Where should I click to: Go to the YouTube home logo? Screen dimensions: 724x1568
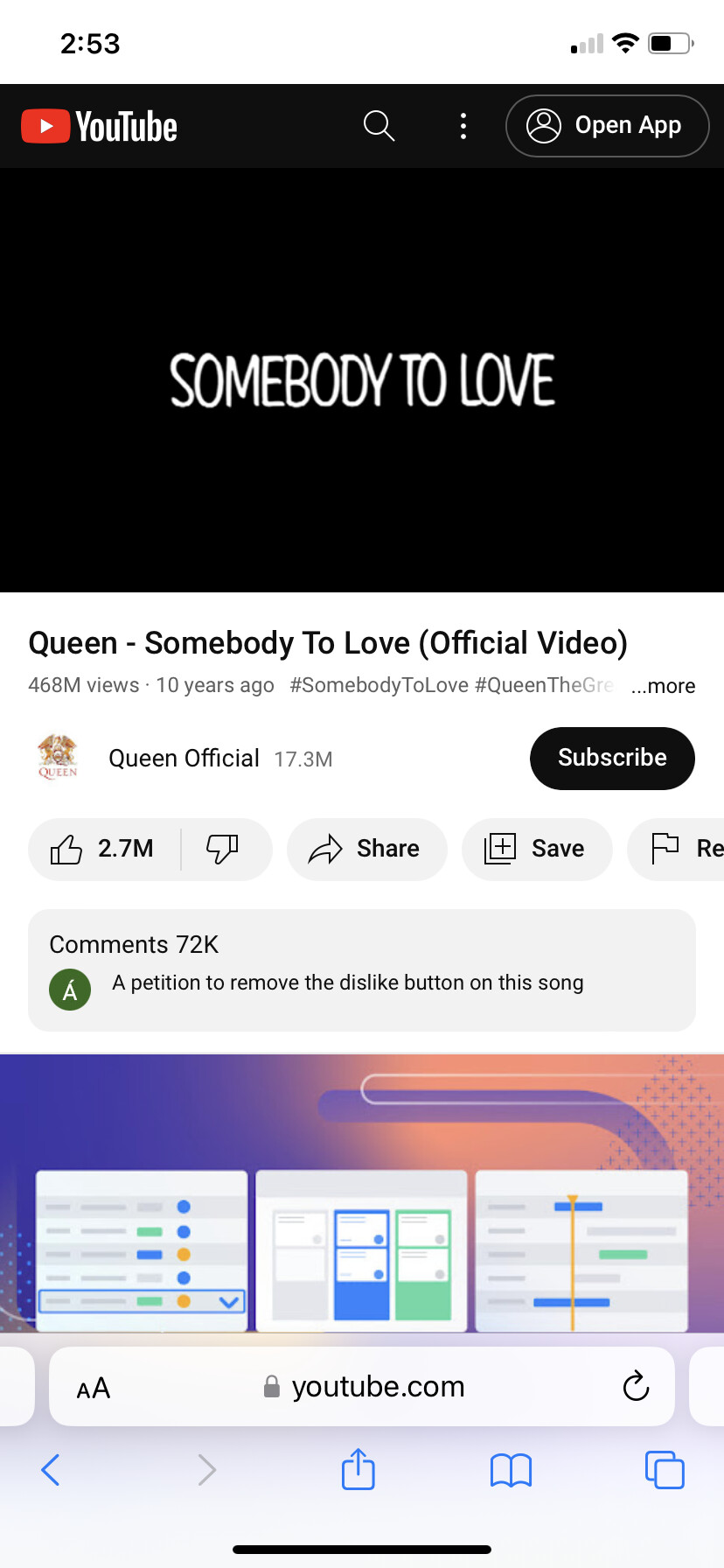click(100, 126)
